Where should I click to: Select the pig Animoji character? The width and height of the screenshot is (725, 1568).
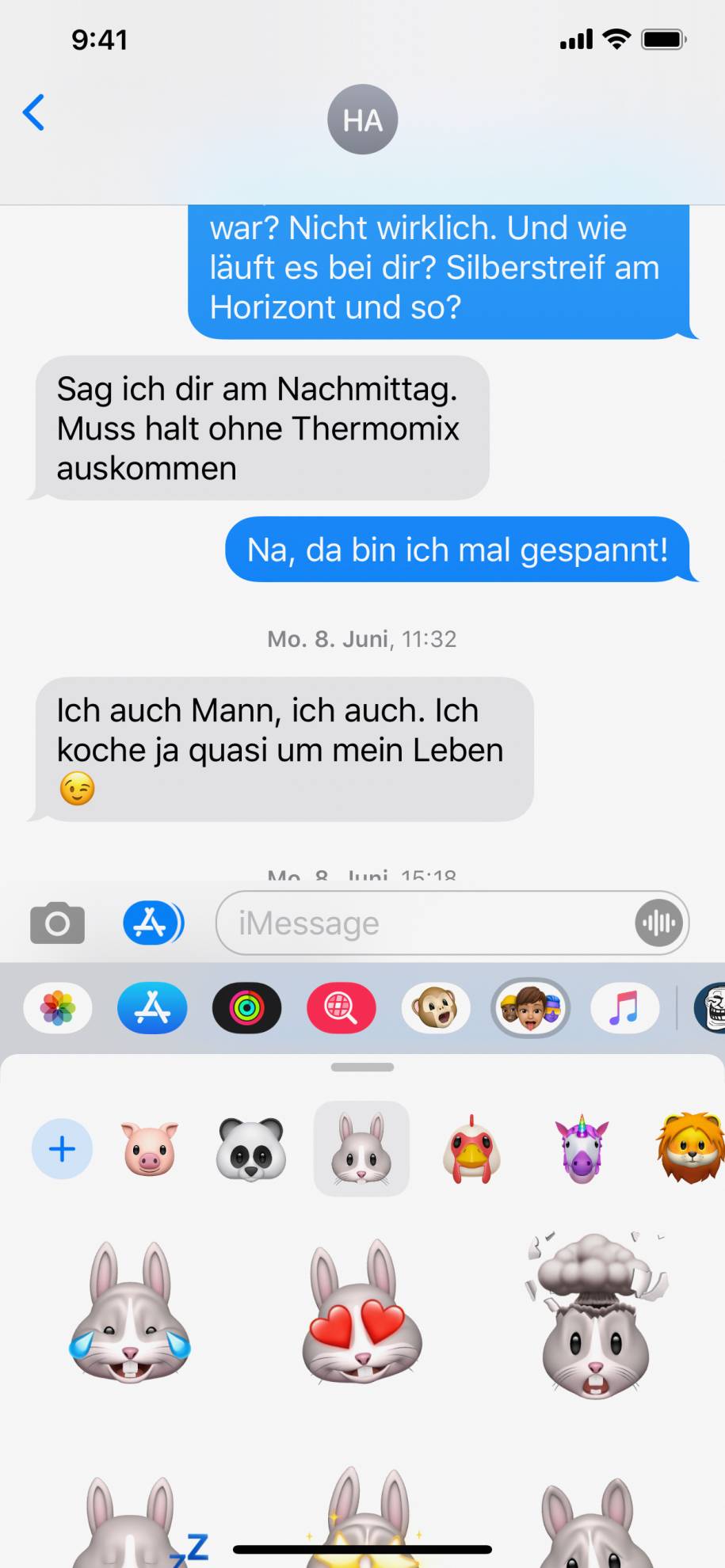coord(150,1149)
